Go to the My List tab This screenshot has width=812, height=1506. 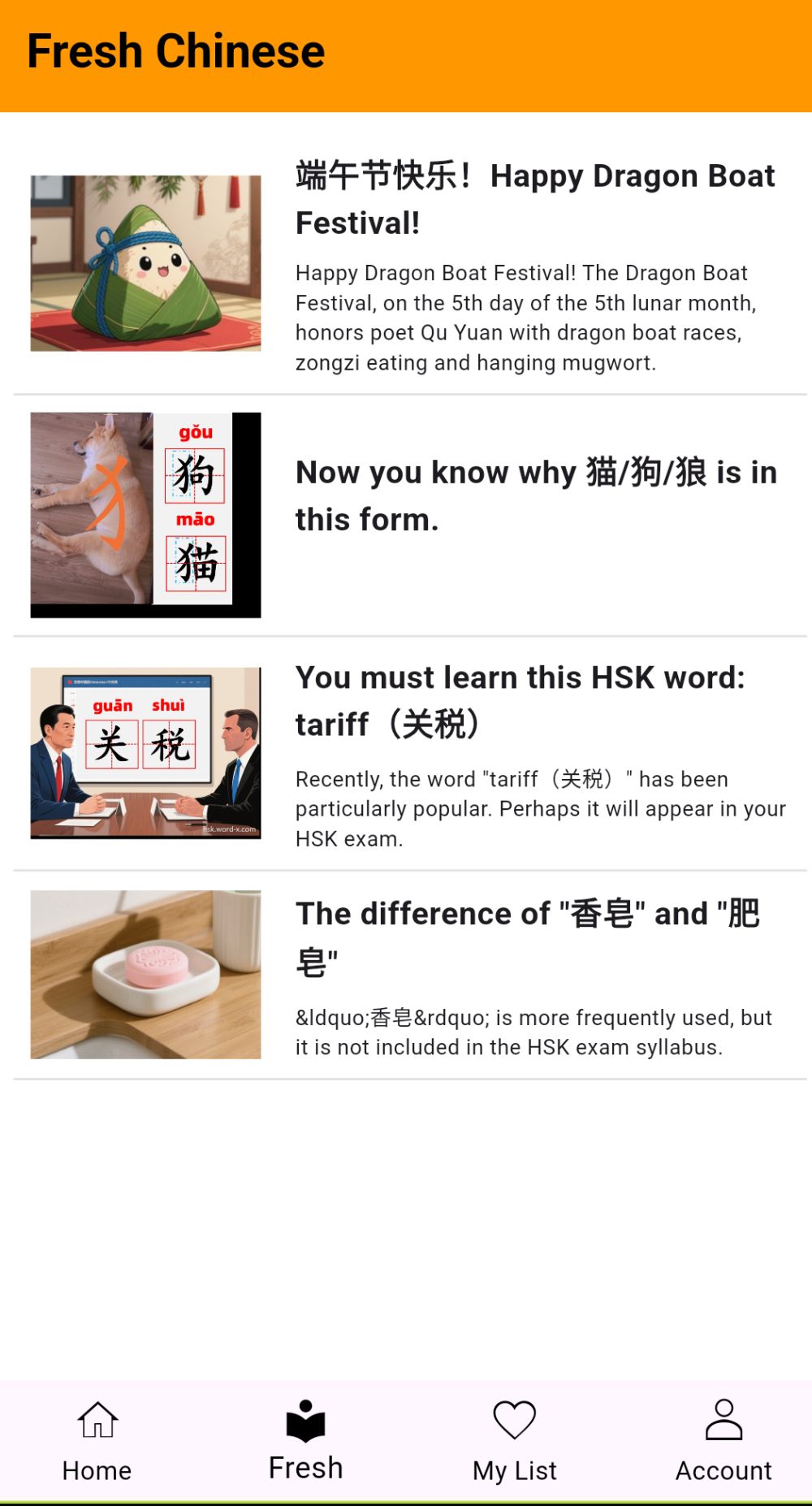tap(515, 1442)
